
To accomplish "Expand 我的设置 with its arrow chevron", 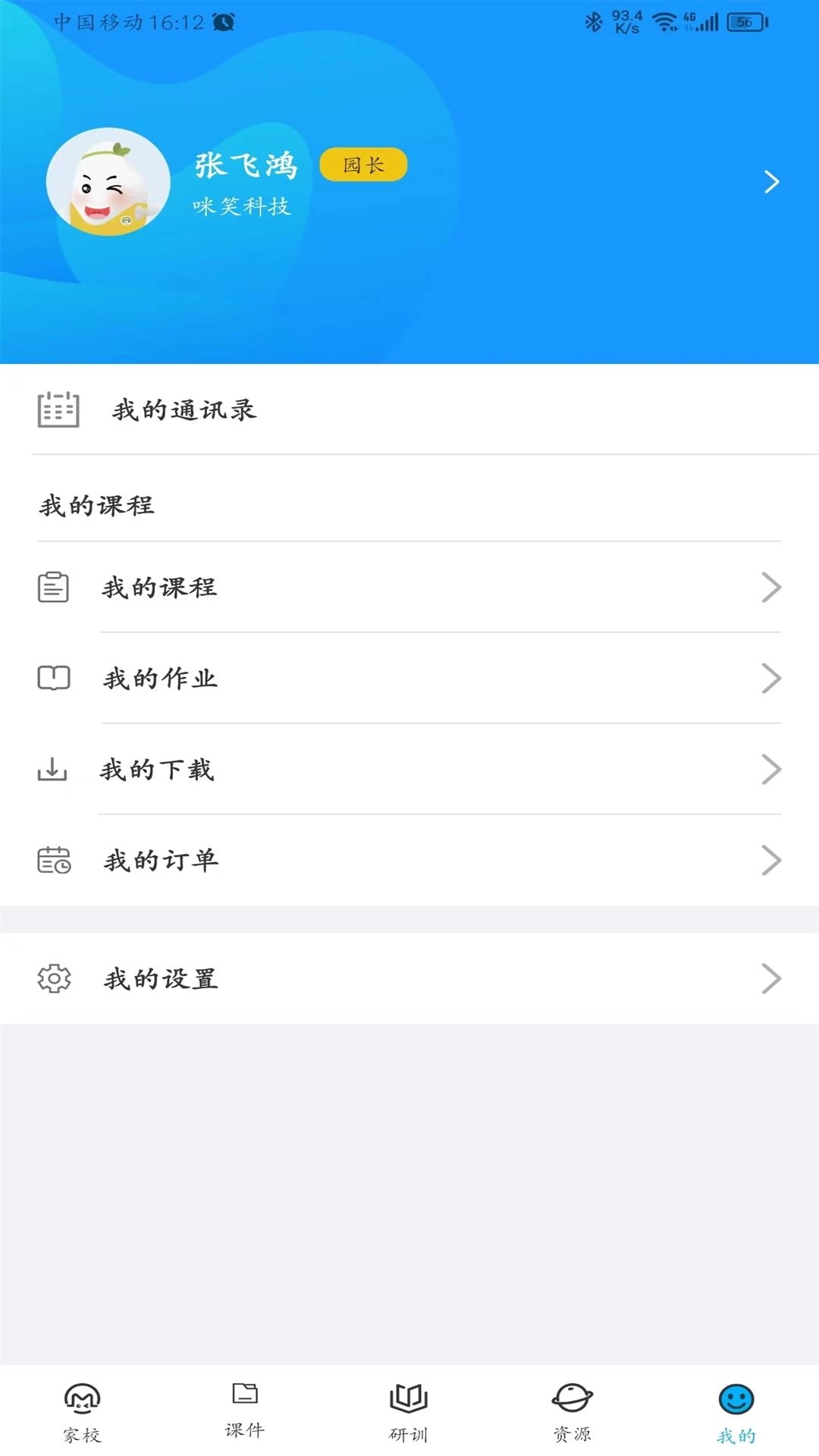I will pyautogui.click(x=772, y=979).
